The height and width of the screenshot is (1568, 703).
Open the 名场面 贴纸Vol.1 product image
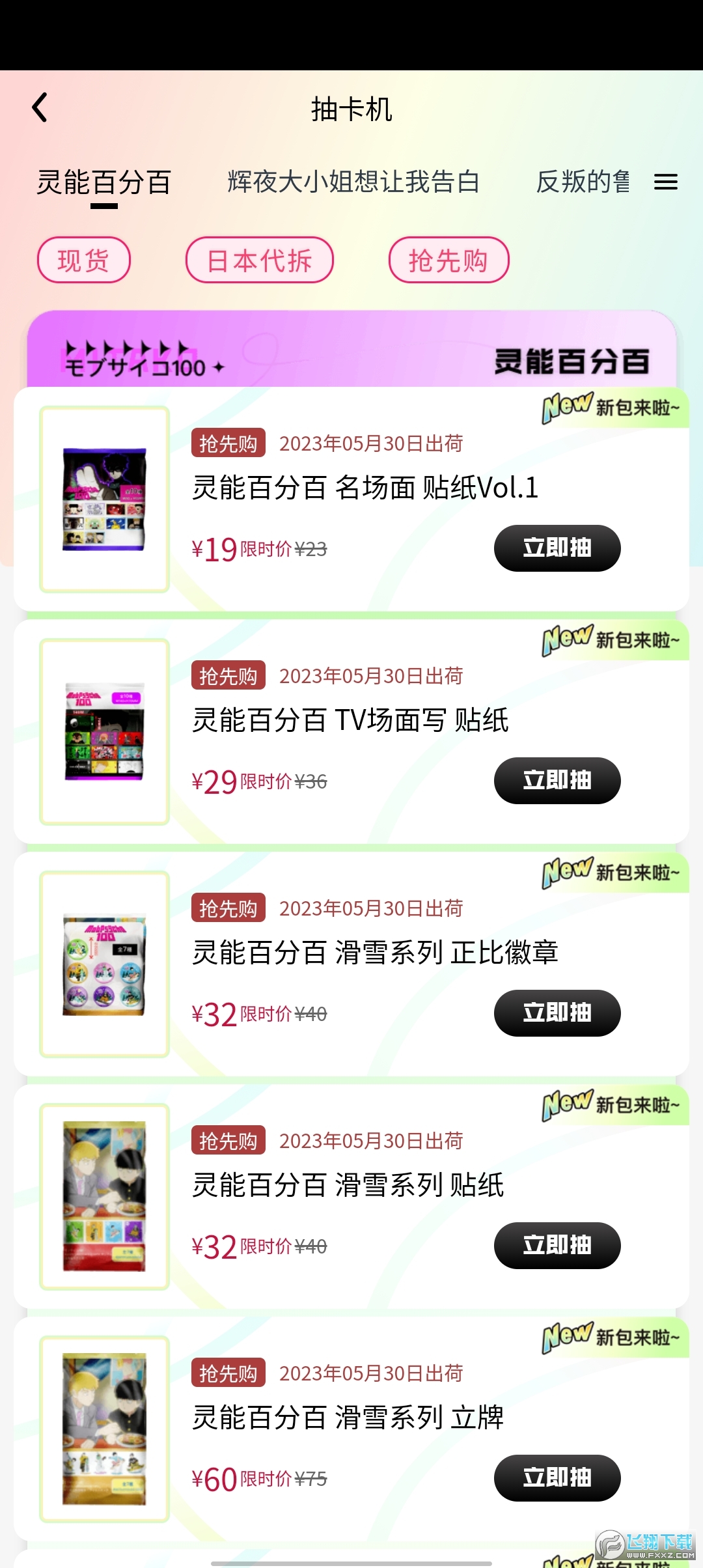[x=105, y=499]
